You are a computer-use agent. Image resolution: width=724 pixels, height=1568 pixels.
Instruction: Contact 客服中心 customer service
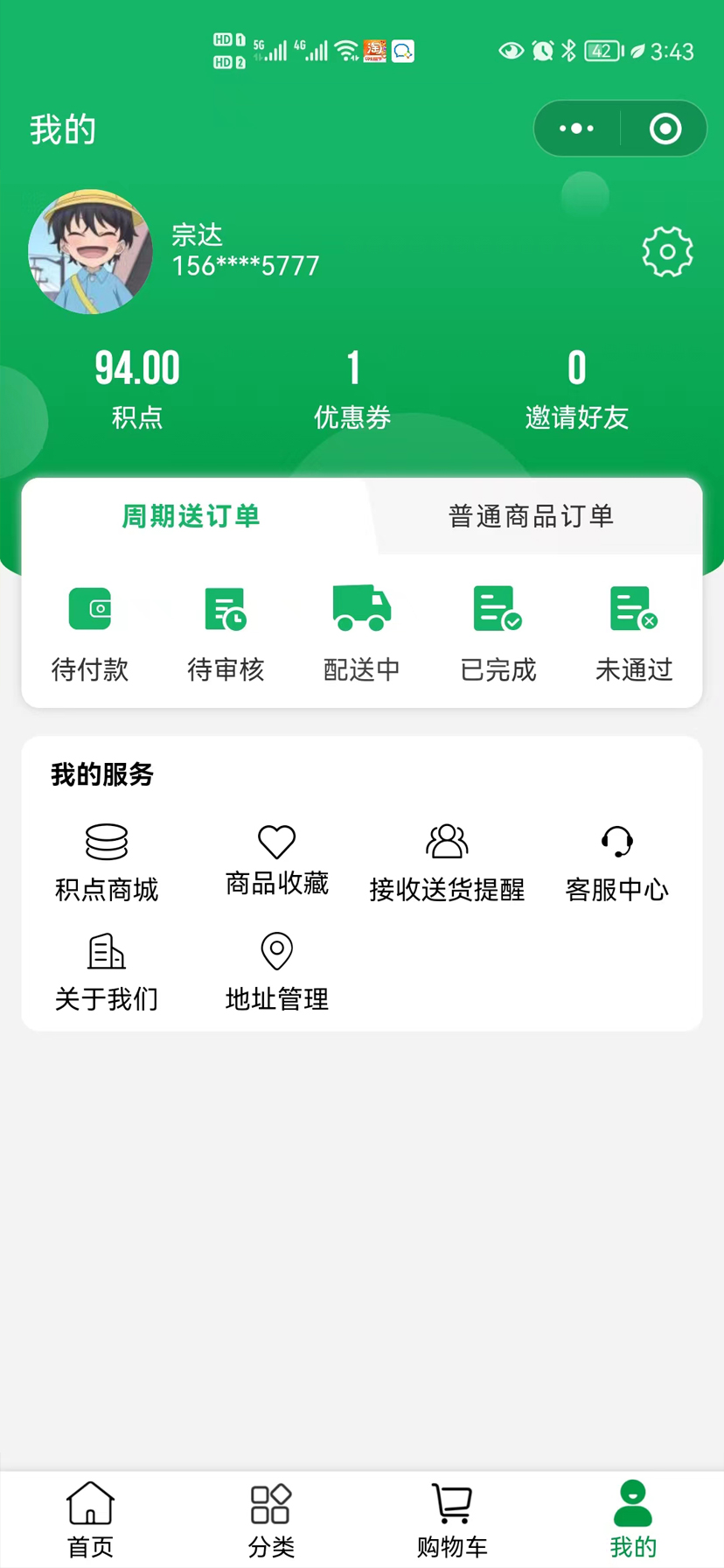tap(617, 863)
